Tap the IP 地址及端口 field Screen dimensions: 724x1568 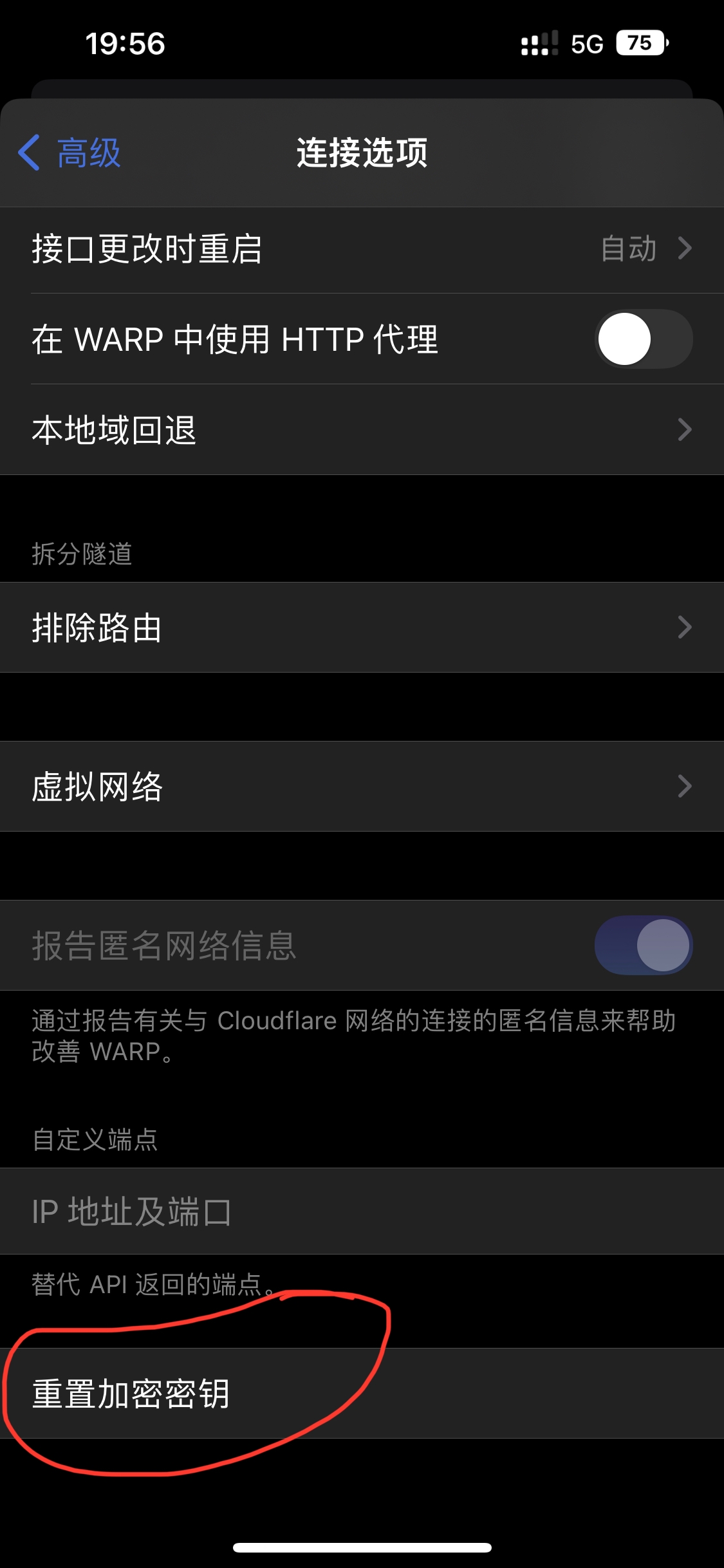pos(362,1211)
